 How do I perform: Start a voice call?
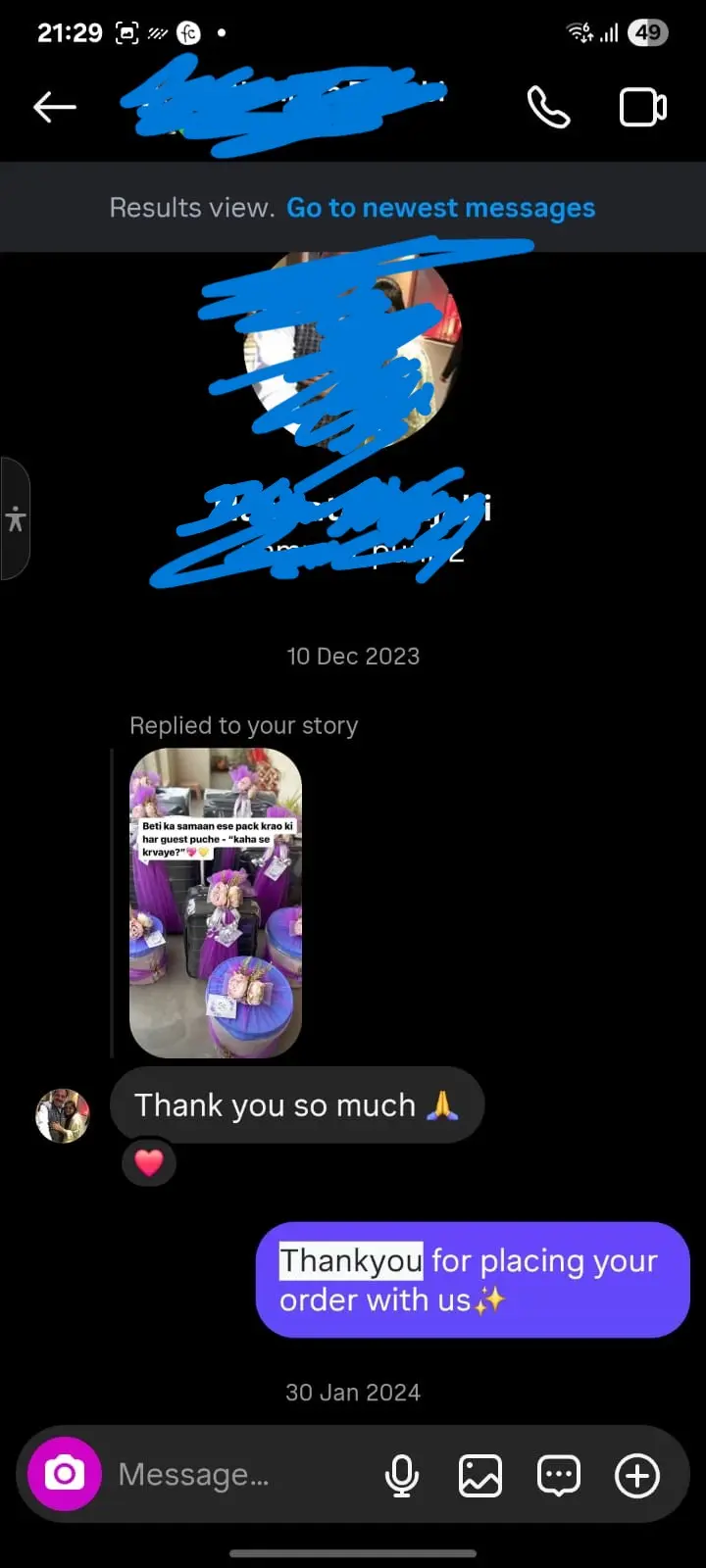548,107
